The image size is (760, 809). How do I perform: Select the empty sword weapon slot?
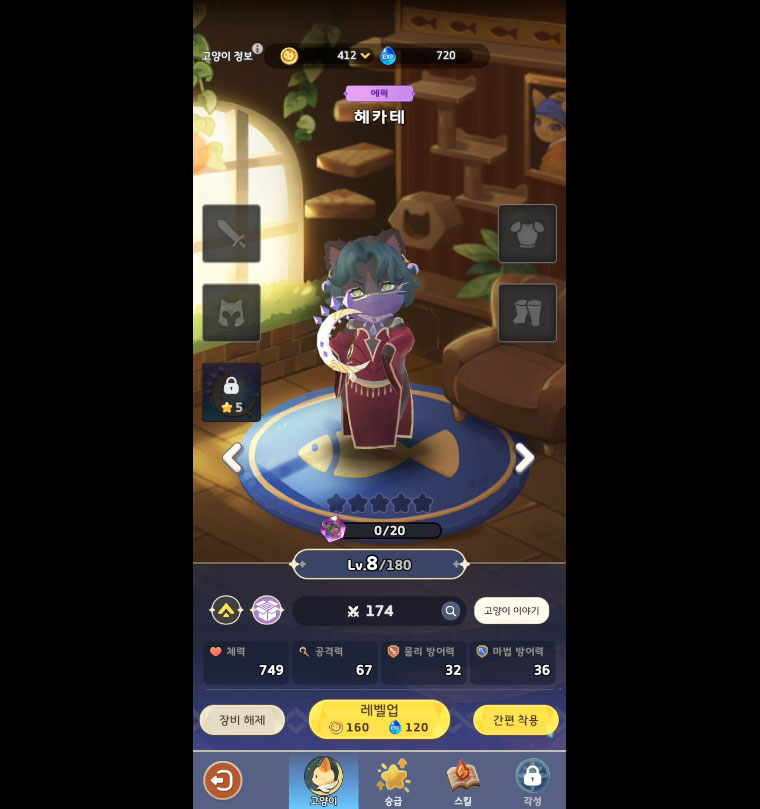click(231, 234)
